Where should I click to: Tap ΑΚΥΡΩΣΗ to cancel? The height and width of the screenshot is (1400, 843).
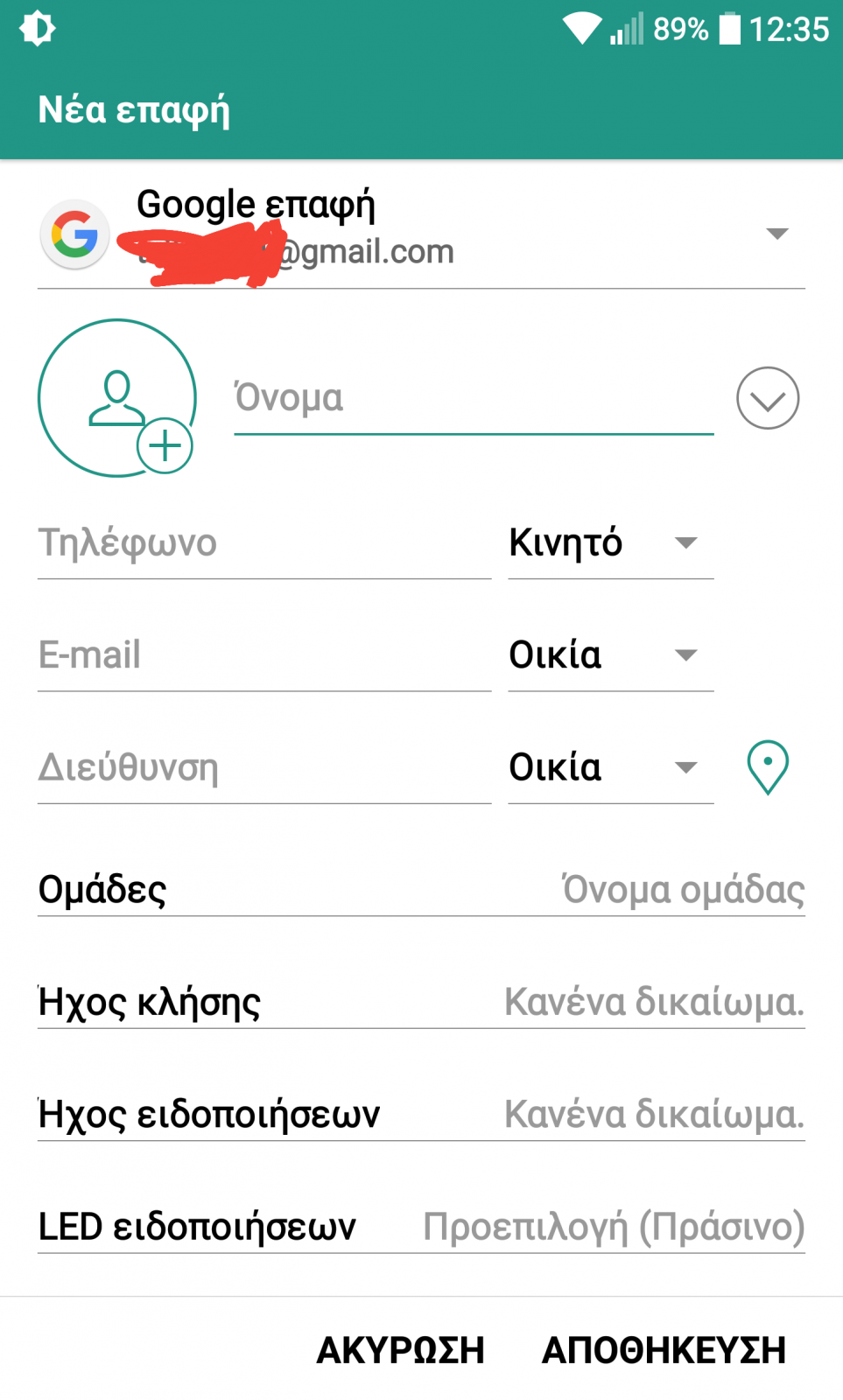(x=400, y=1350)
